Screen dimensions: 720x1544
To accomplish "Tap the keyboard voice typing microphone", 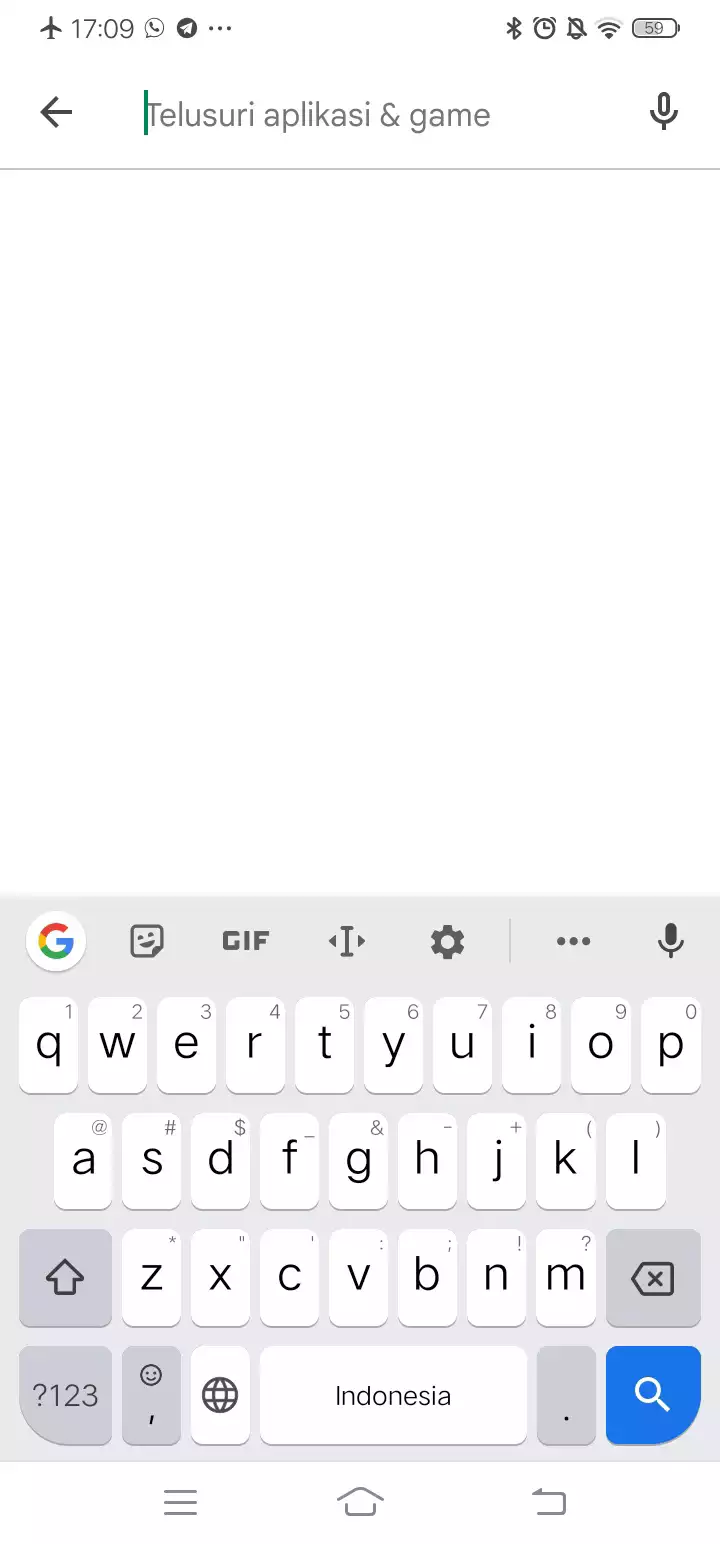I will [671, 941].
